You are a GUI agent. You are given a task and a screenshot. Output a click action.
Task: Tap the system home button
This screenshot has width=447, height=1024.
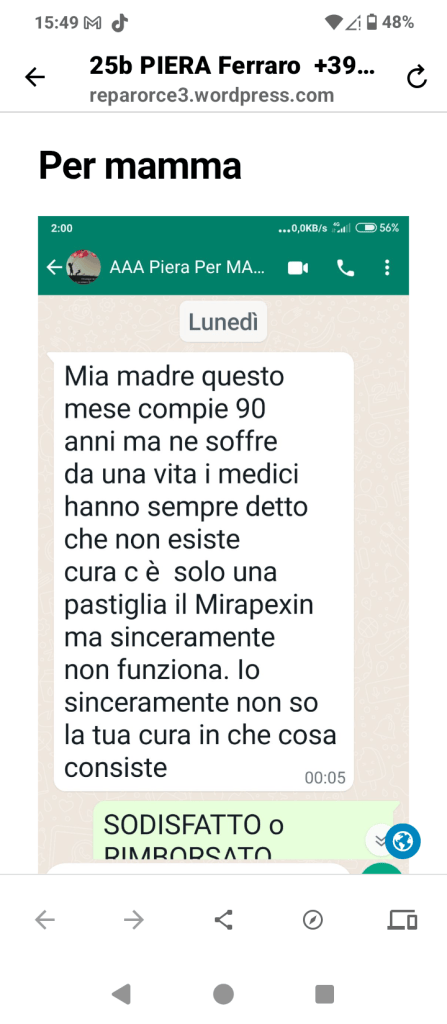coord(224,994)
